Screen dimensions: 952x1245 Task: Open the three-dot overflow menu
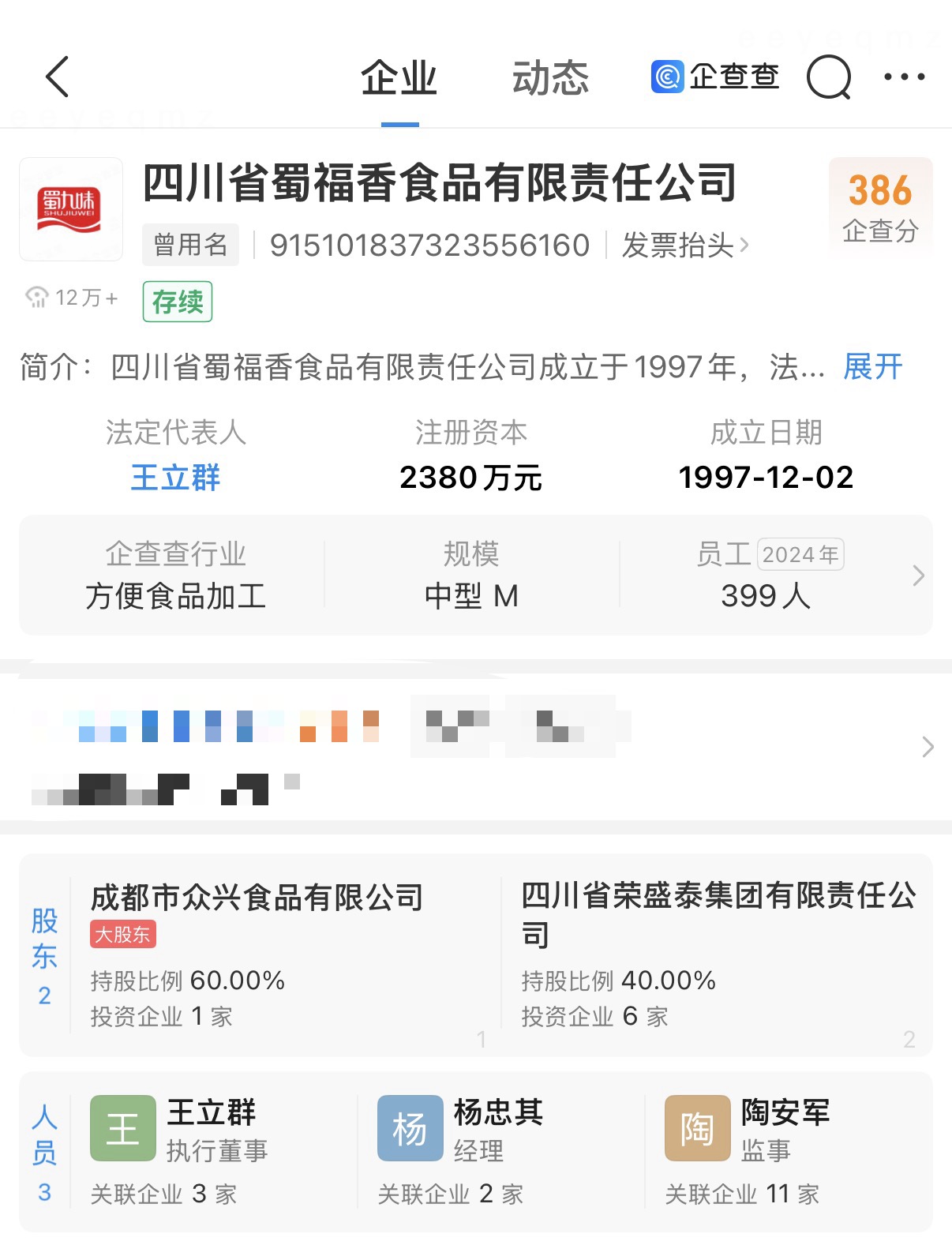pyautogui.click(x=904, y=77)
